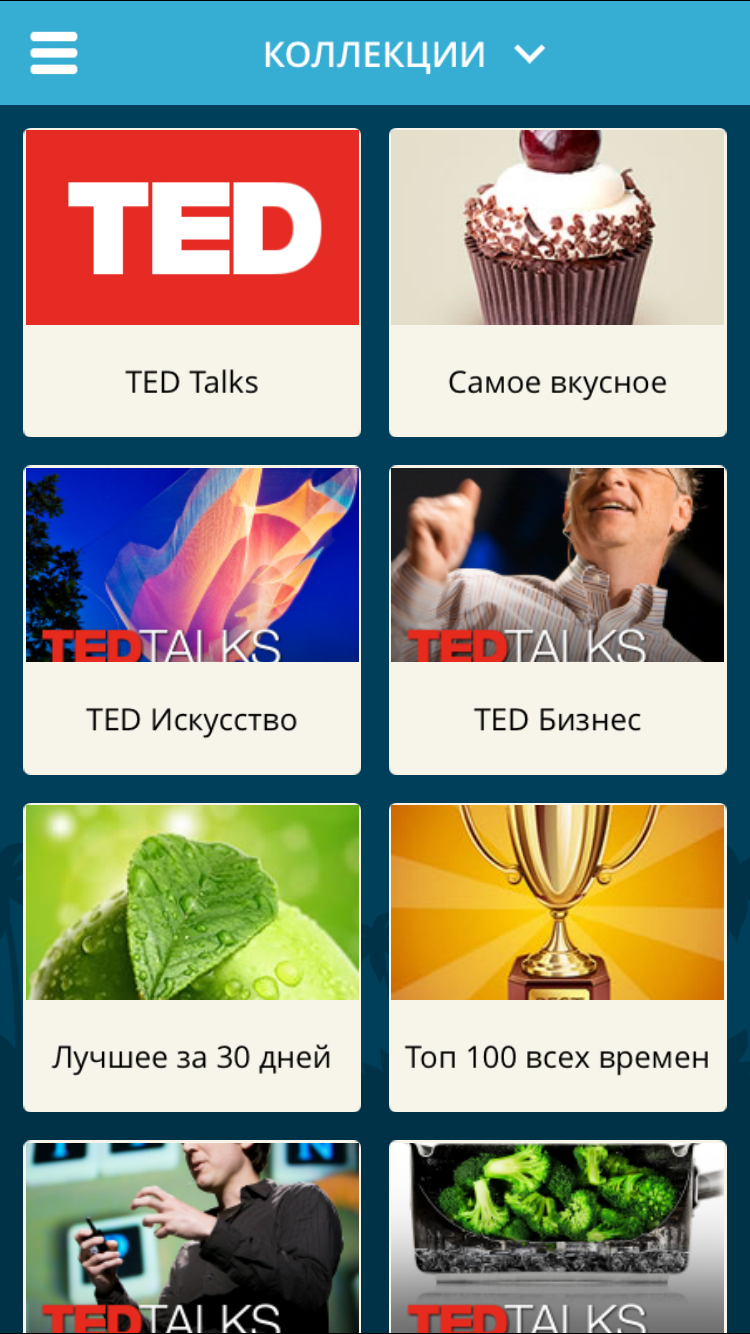Open the TED Talks collection
This screenshot has height=1334, width=750.
pyautogui.click(x=192, y=282)
